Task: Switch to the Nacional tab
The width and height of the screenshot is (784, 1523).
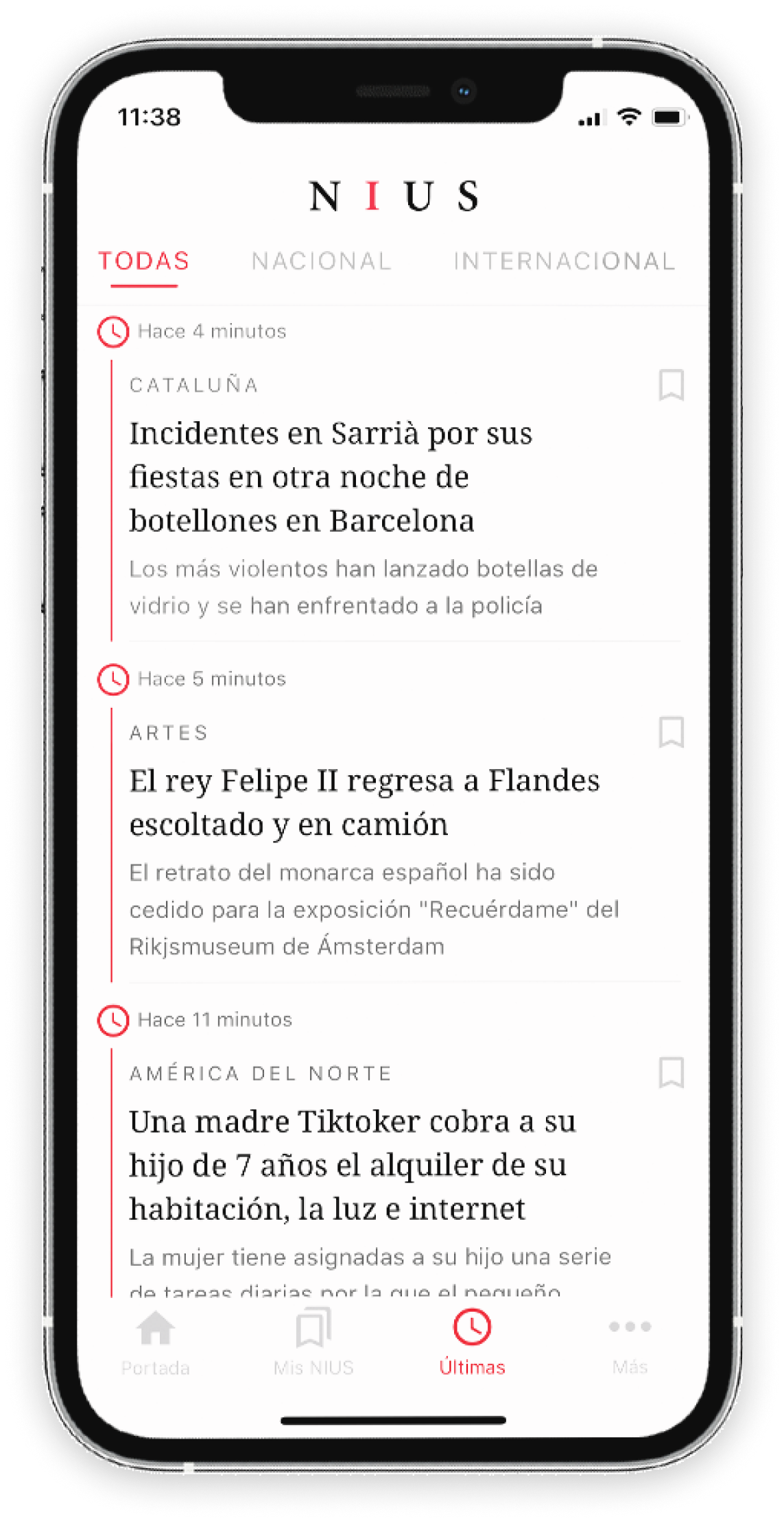Action: click(x=321, y=261)
